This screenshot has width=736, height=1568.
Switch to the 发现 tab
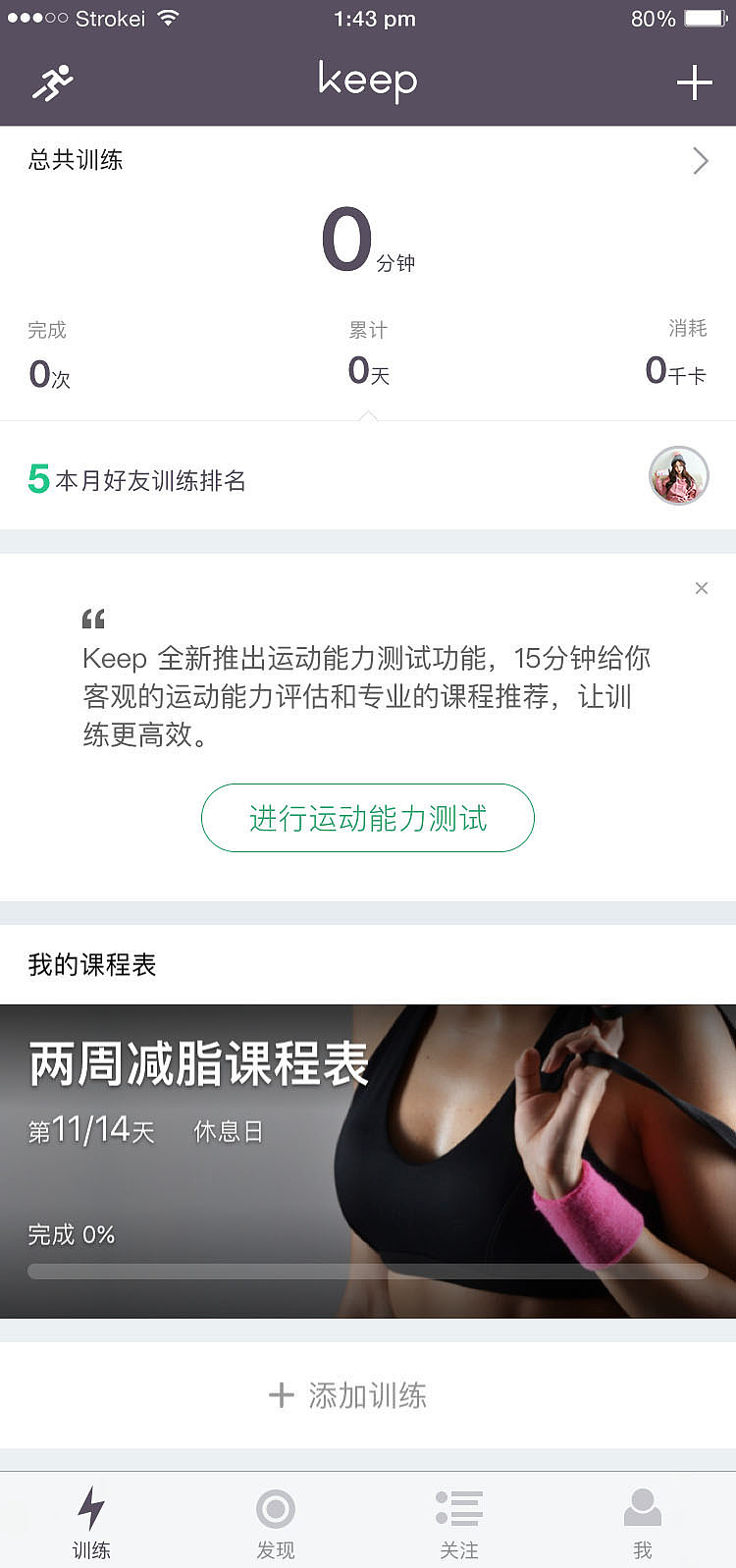(x=275, y=1521)
